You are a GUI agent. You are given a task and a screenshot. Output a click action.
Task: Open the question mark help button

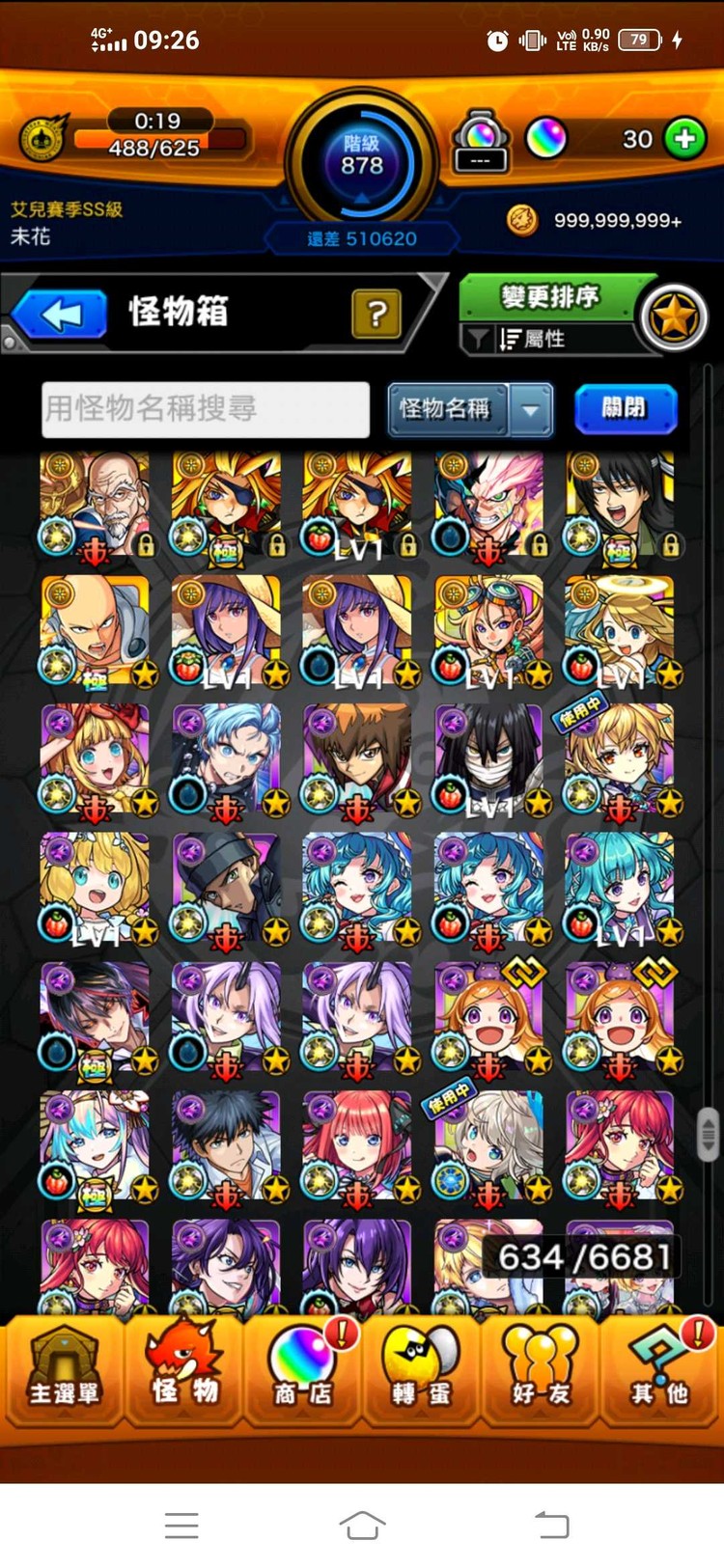(x=376, y=313)
